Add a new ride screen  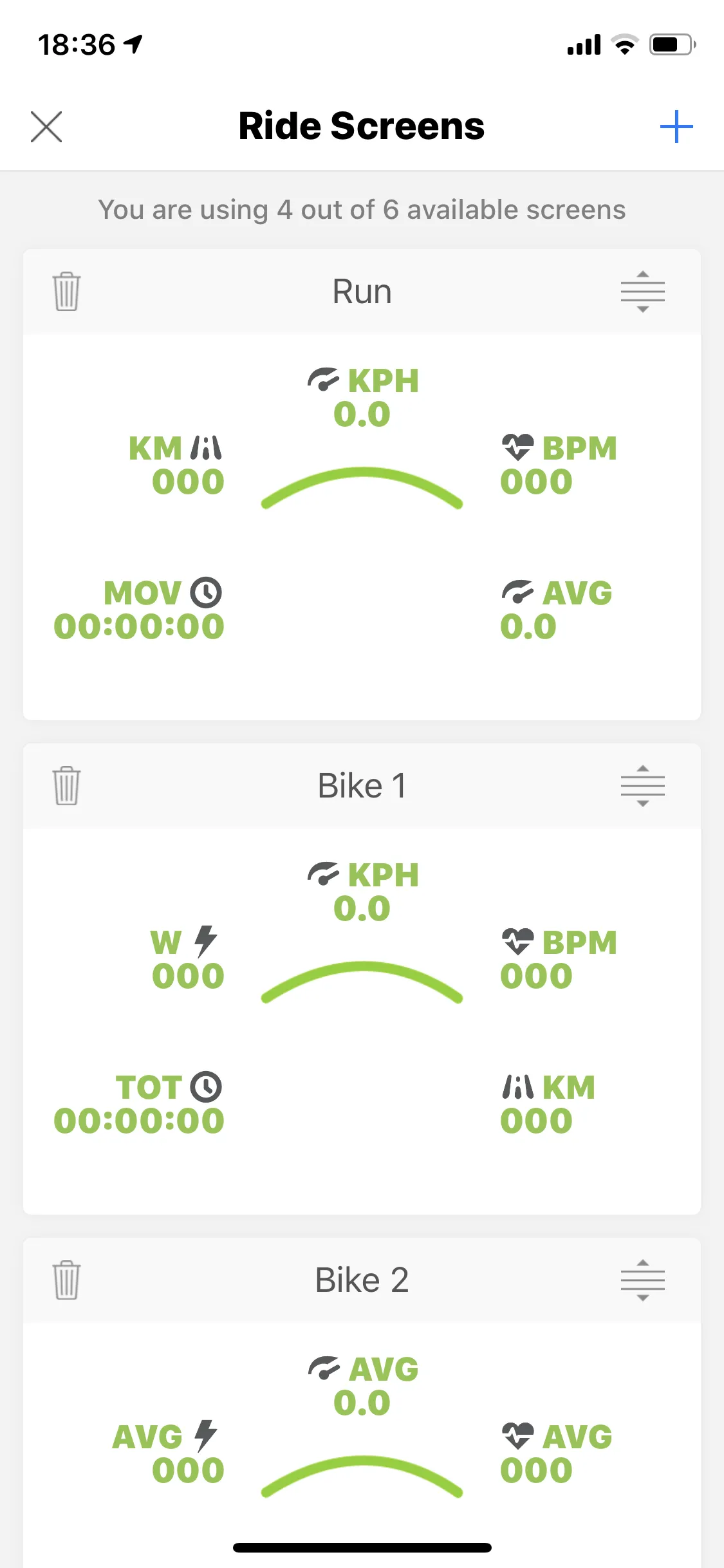click(x=676, y=126)
